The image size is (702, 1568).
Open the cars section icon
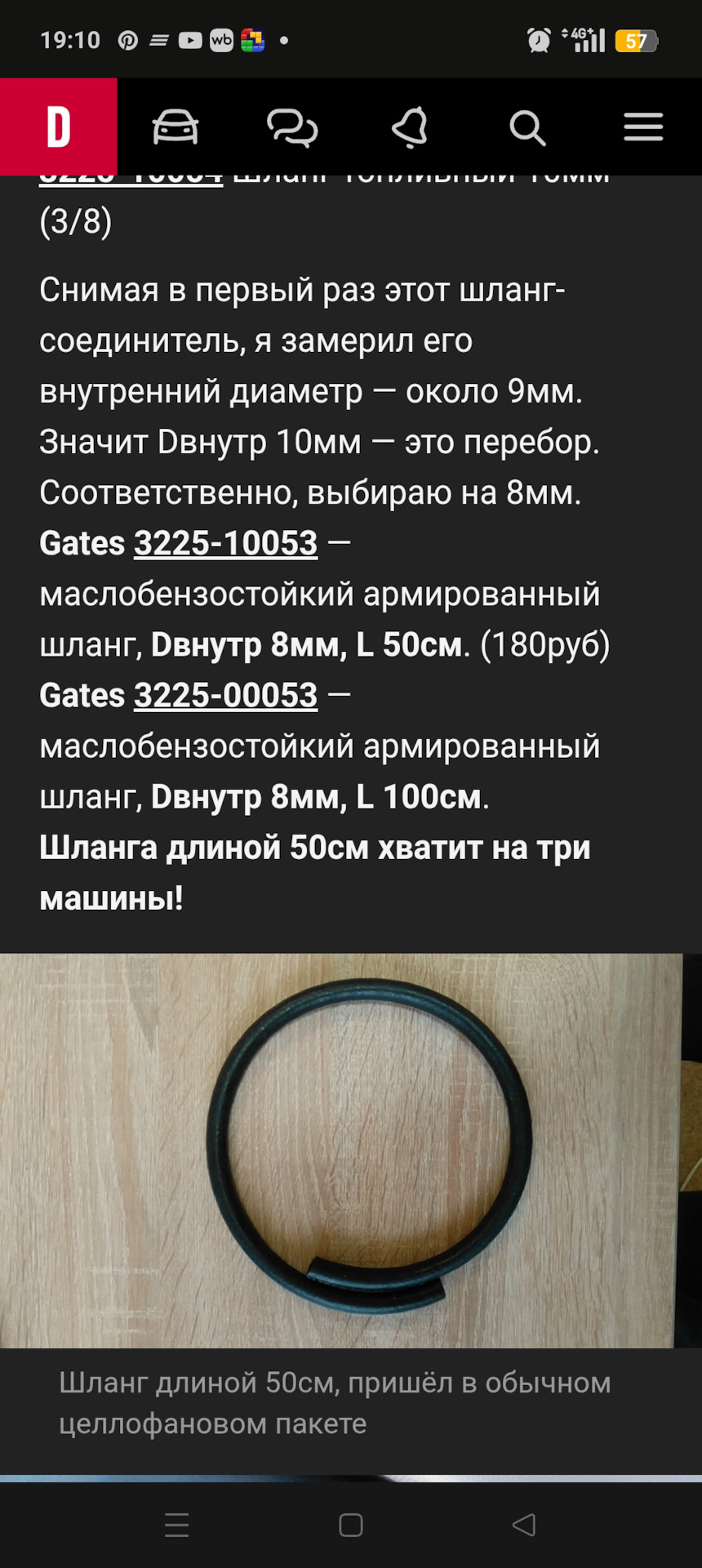(x=175, y=127)
